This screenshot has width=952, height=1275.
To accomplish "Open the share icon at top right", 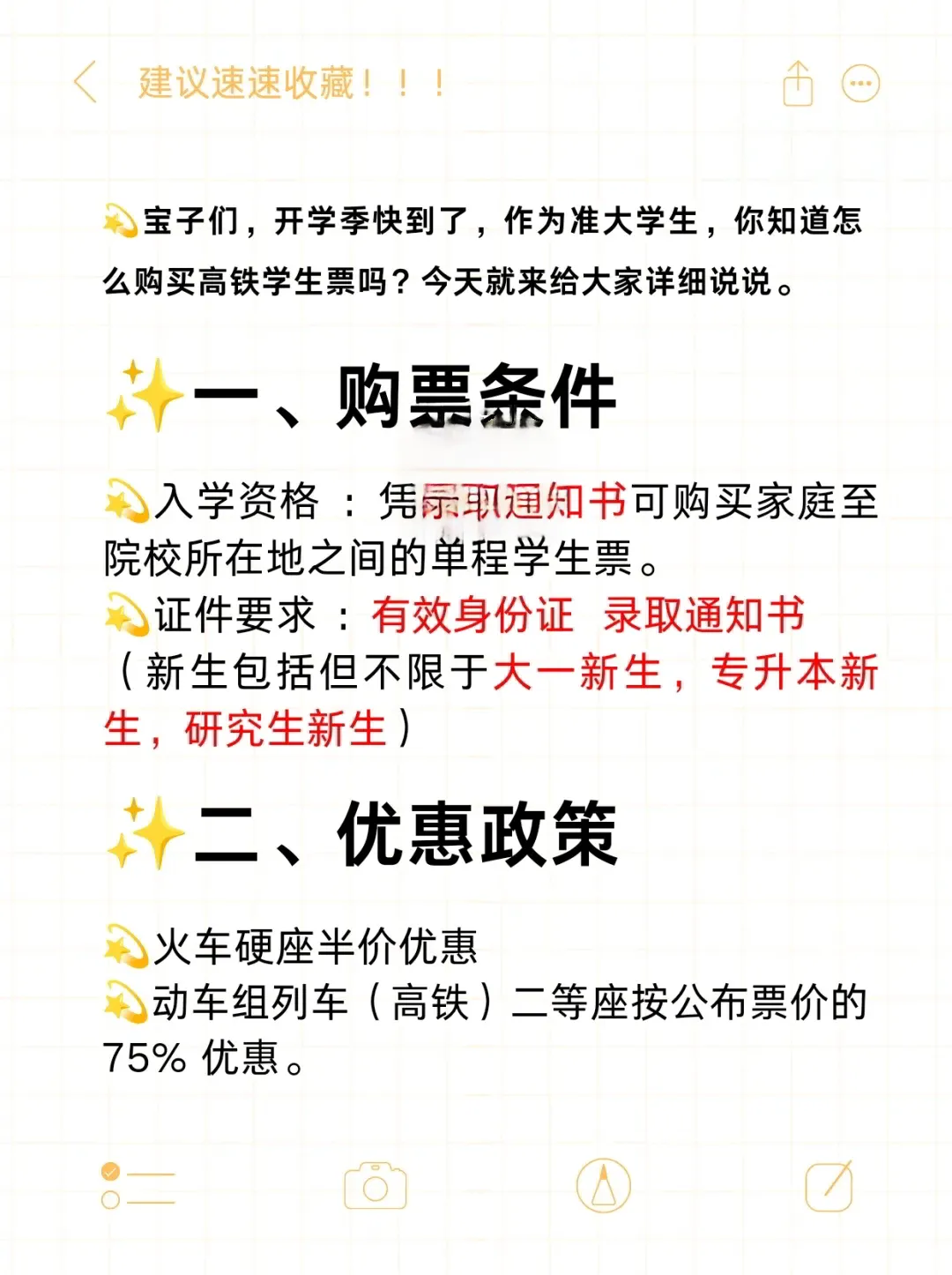I will point(799,83).
